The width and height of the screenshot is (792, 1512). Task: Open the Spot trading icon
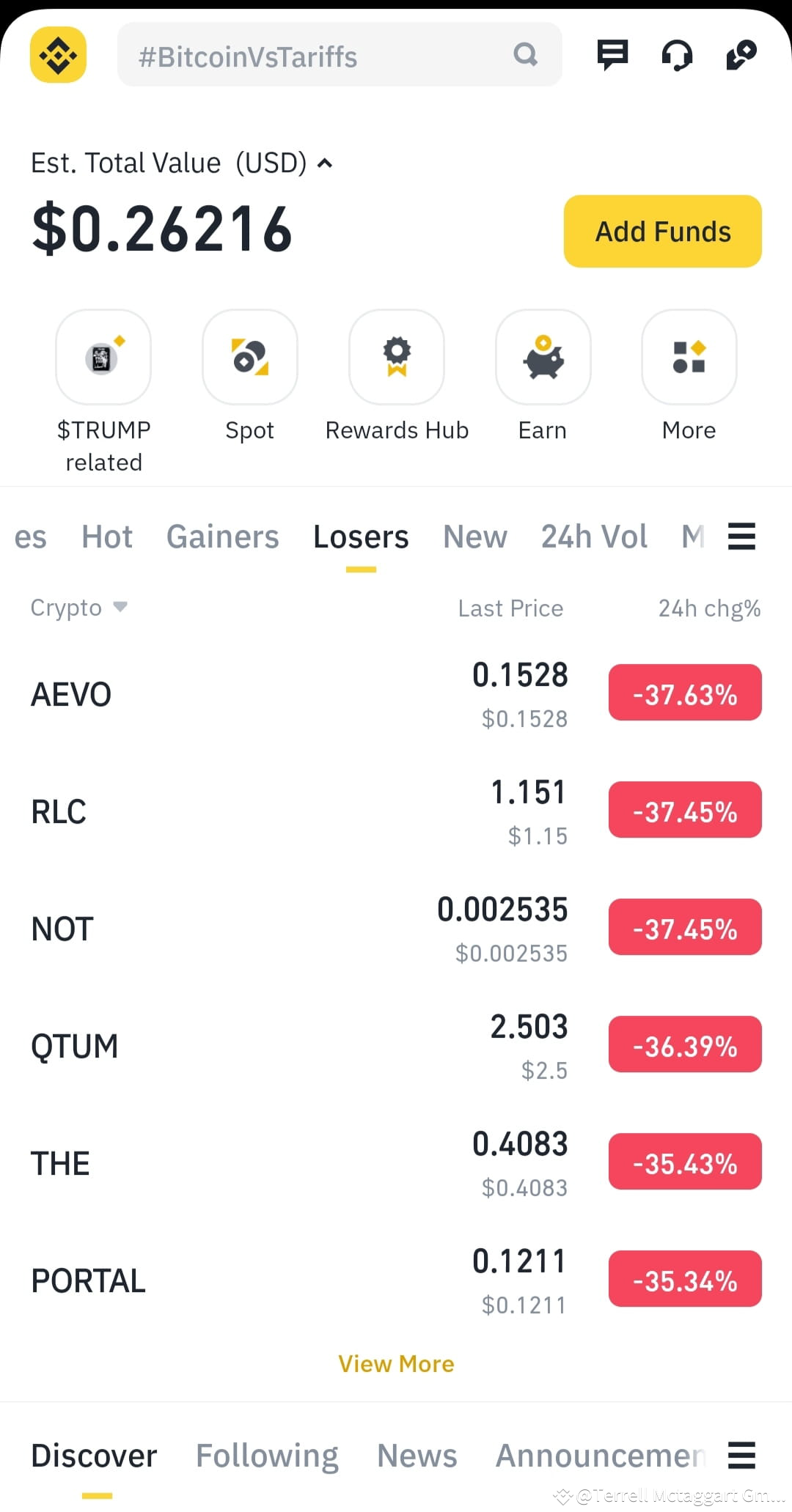click(x=249, y=357)
